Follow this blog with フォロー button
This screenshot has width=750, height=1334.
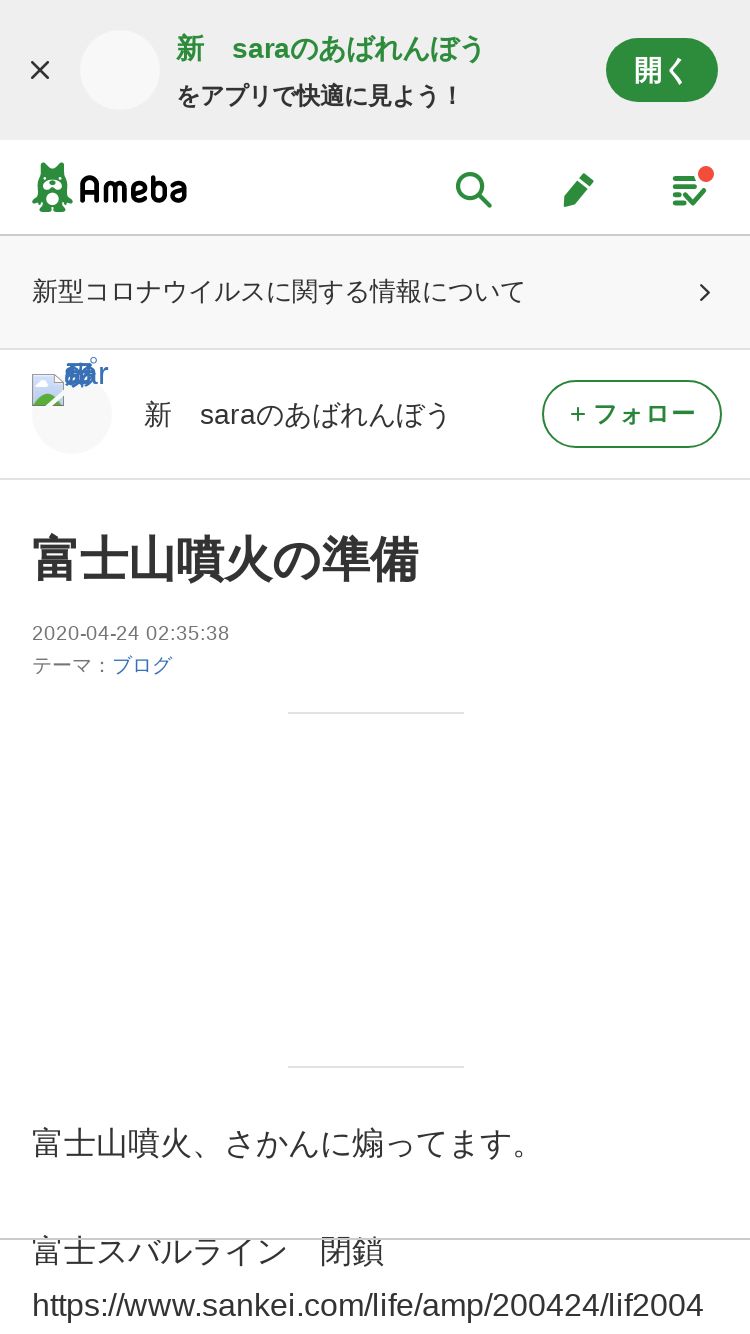(x=631, y=414)
